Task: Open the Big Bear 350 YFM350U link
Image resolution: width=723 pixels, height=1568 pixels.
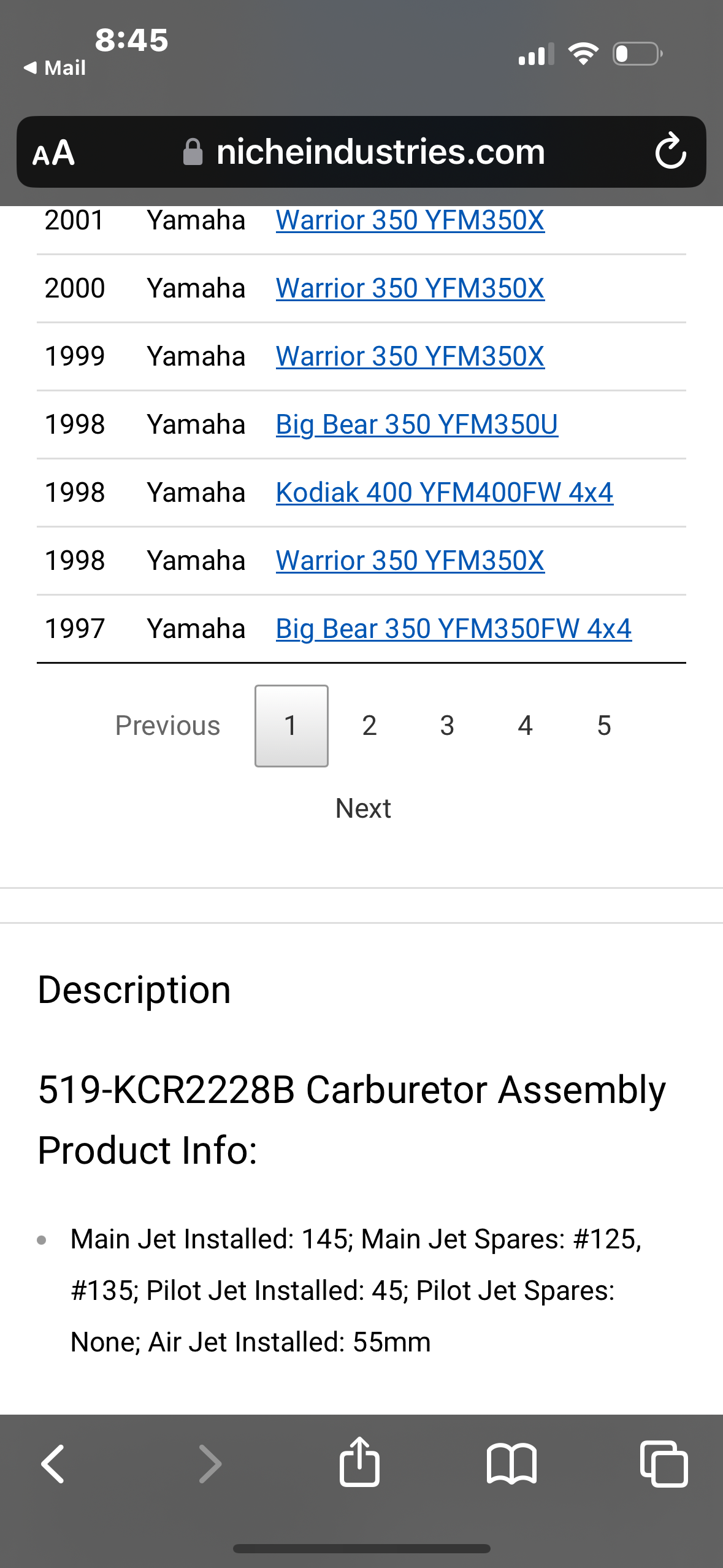Action: click(x=417, y=425)
